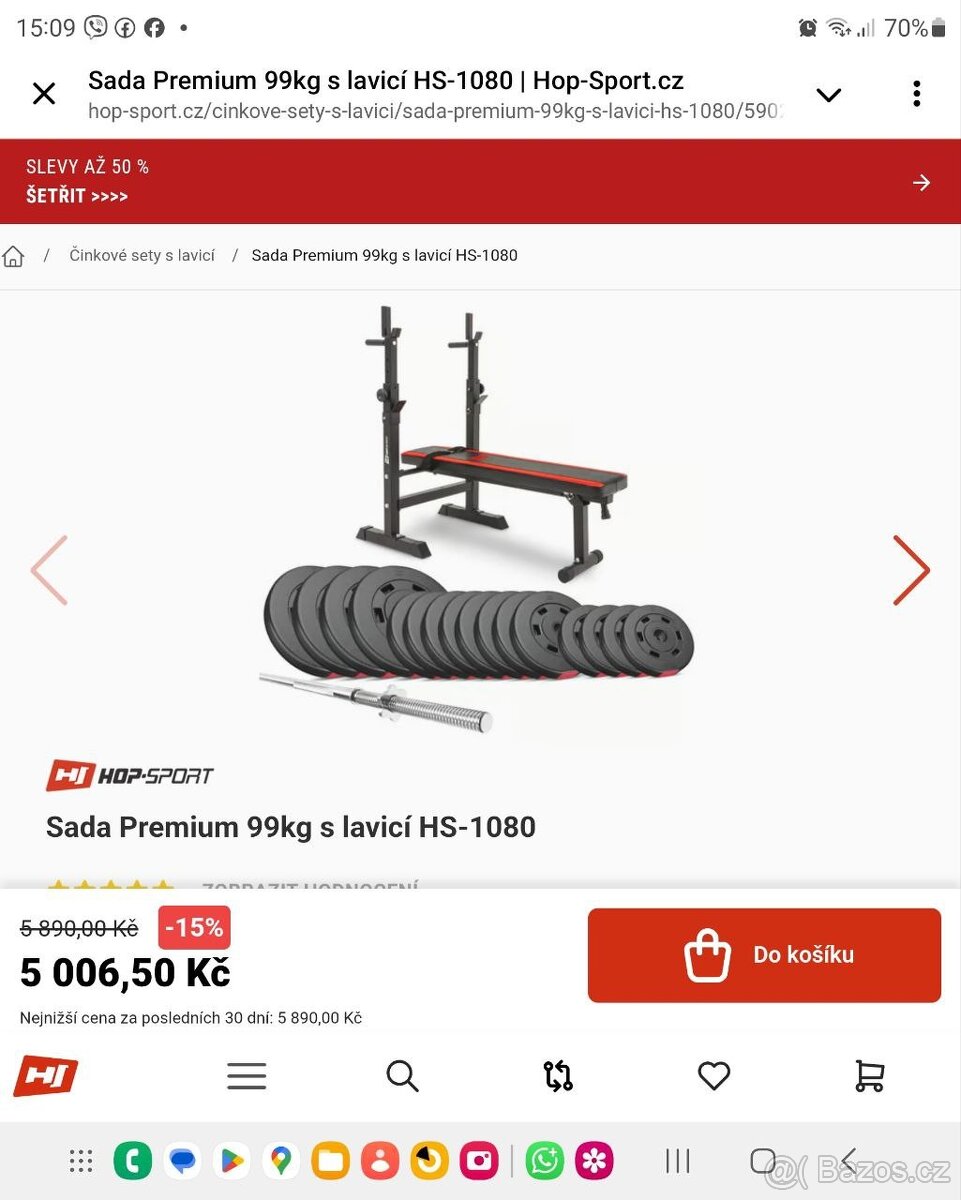The image size is (961, 1200).
Task: Open the Činkové sety s lavicí breadcrumb link
Action: [141, 255]
